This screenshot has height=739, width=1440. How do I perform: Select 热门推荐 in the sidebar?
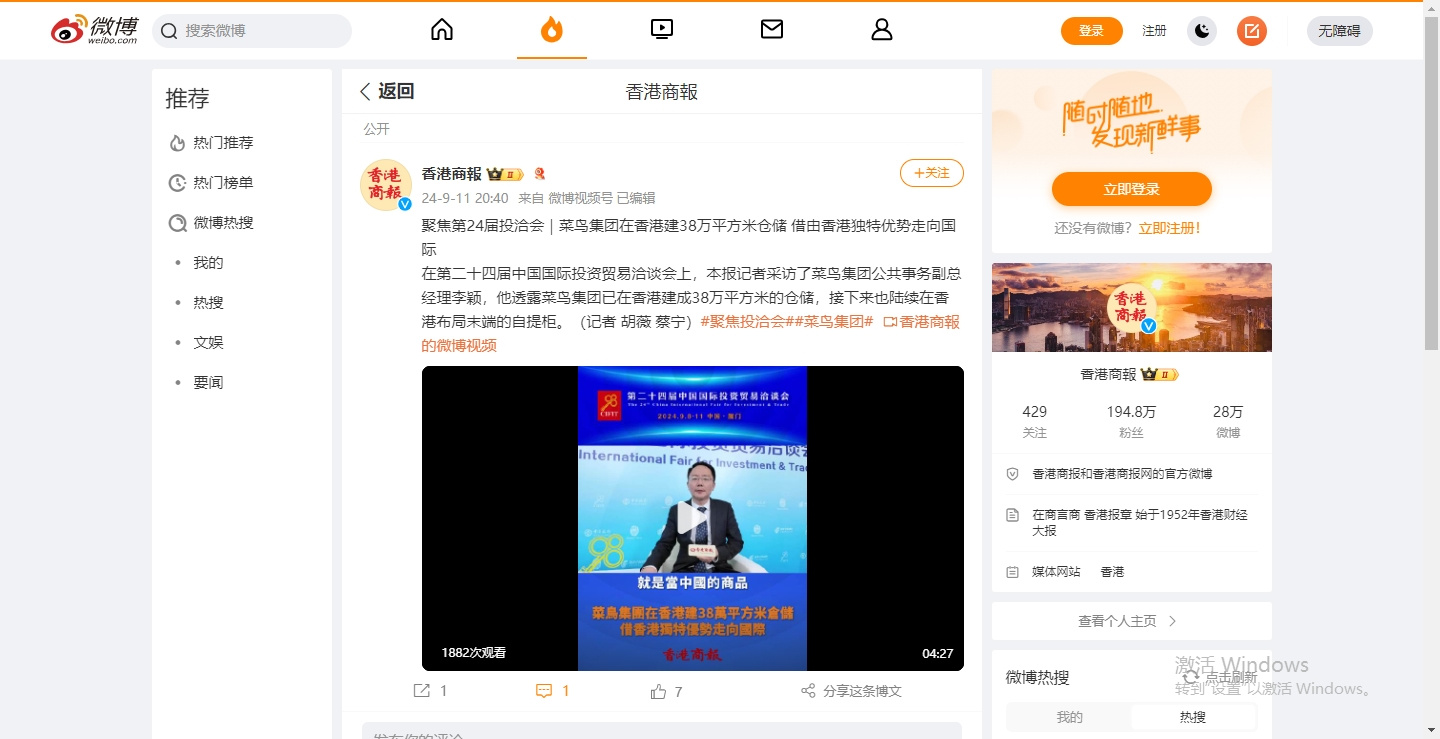[x=222, y=143]
